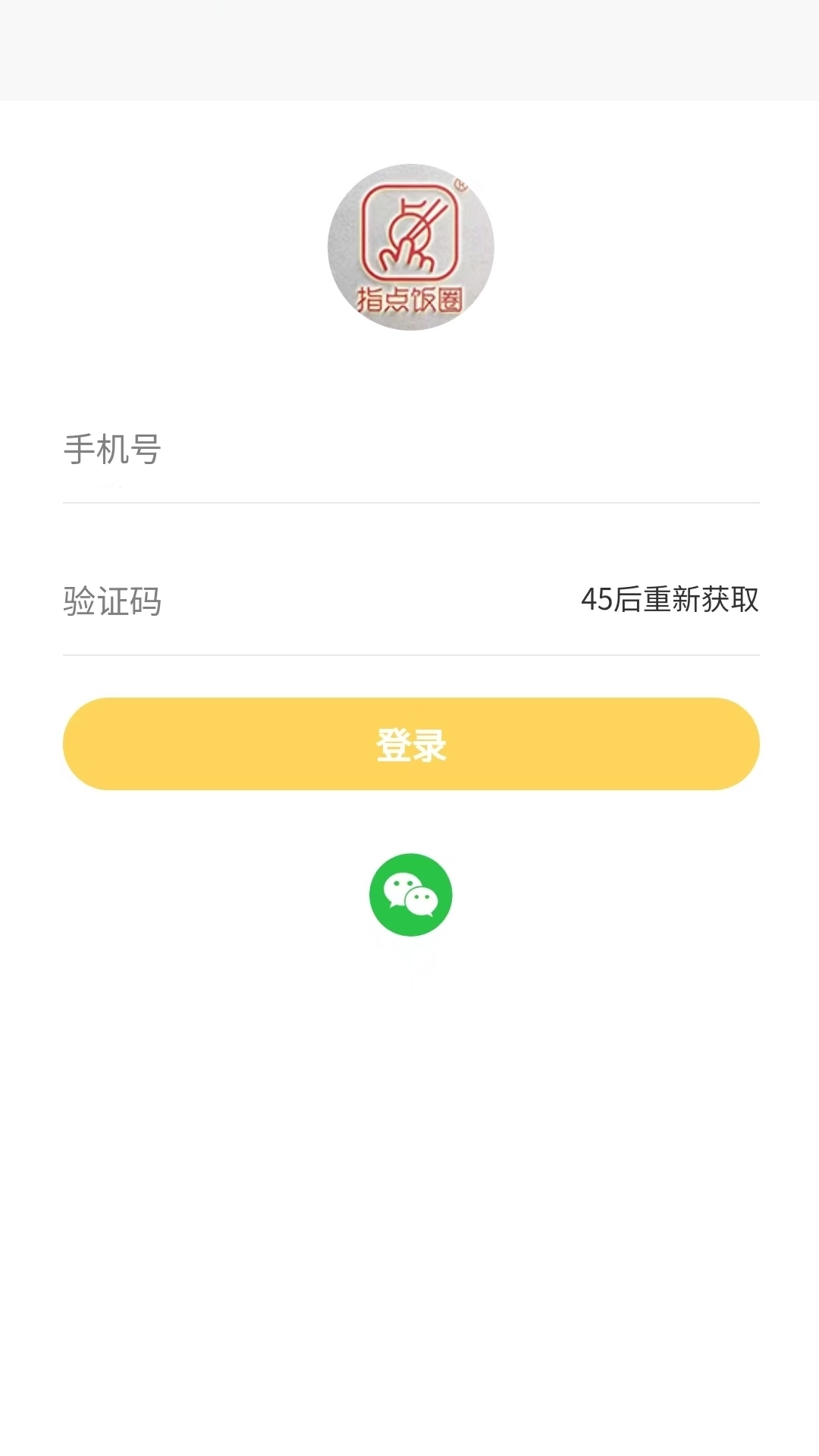The height and width of the screenshot is (1456, 819).
Task: Tap the green speech-bubbles icon below 登录
Action: (x=410, y=894)
